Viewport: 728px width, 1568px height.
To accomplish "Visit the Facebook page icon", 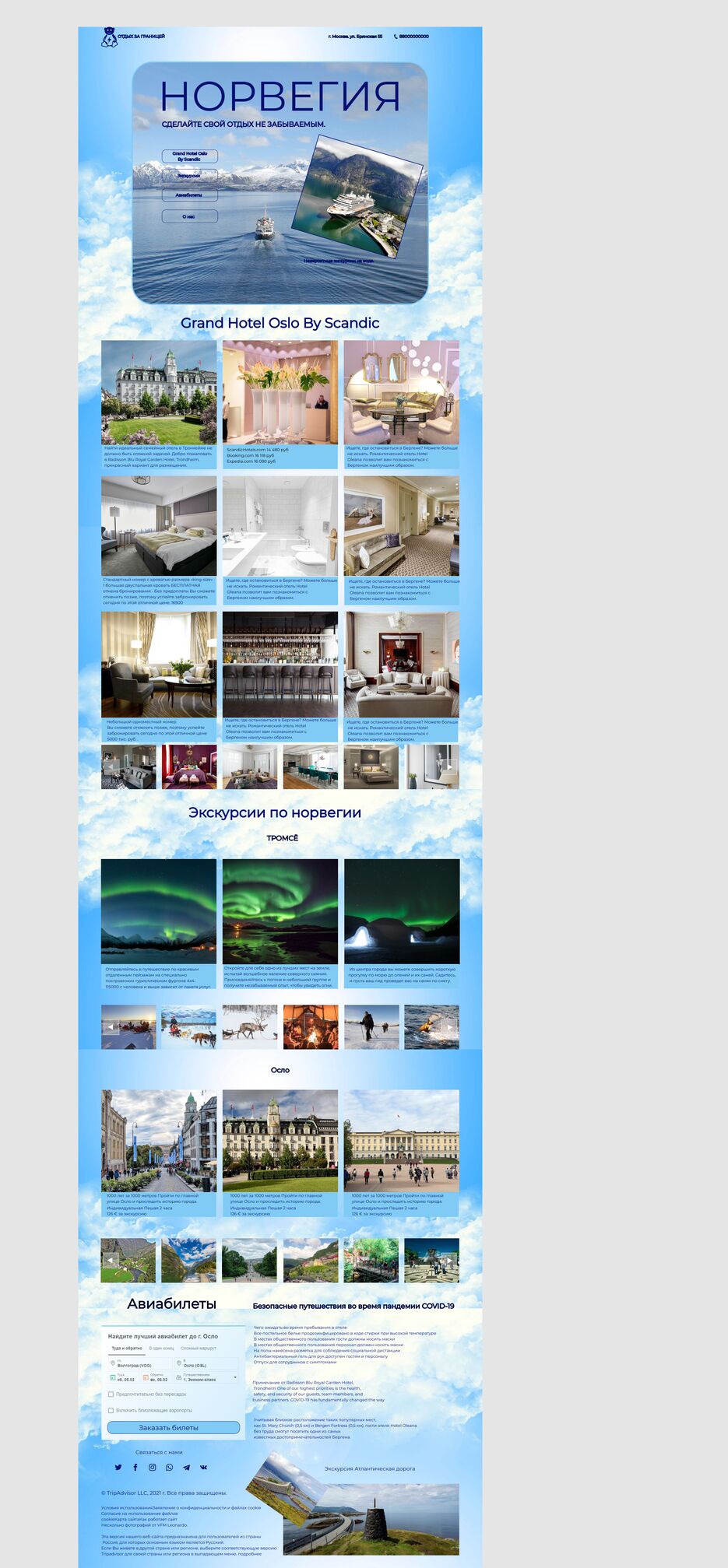I will click(135, 1468).
